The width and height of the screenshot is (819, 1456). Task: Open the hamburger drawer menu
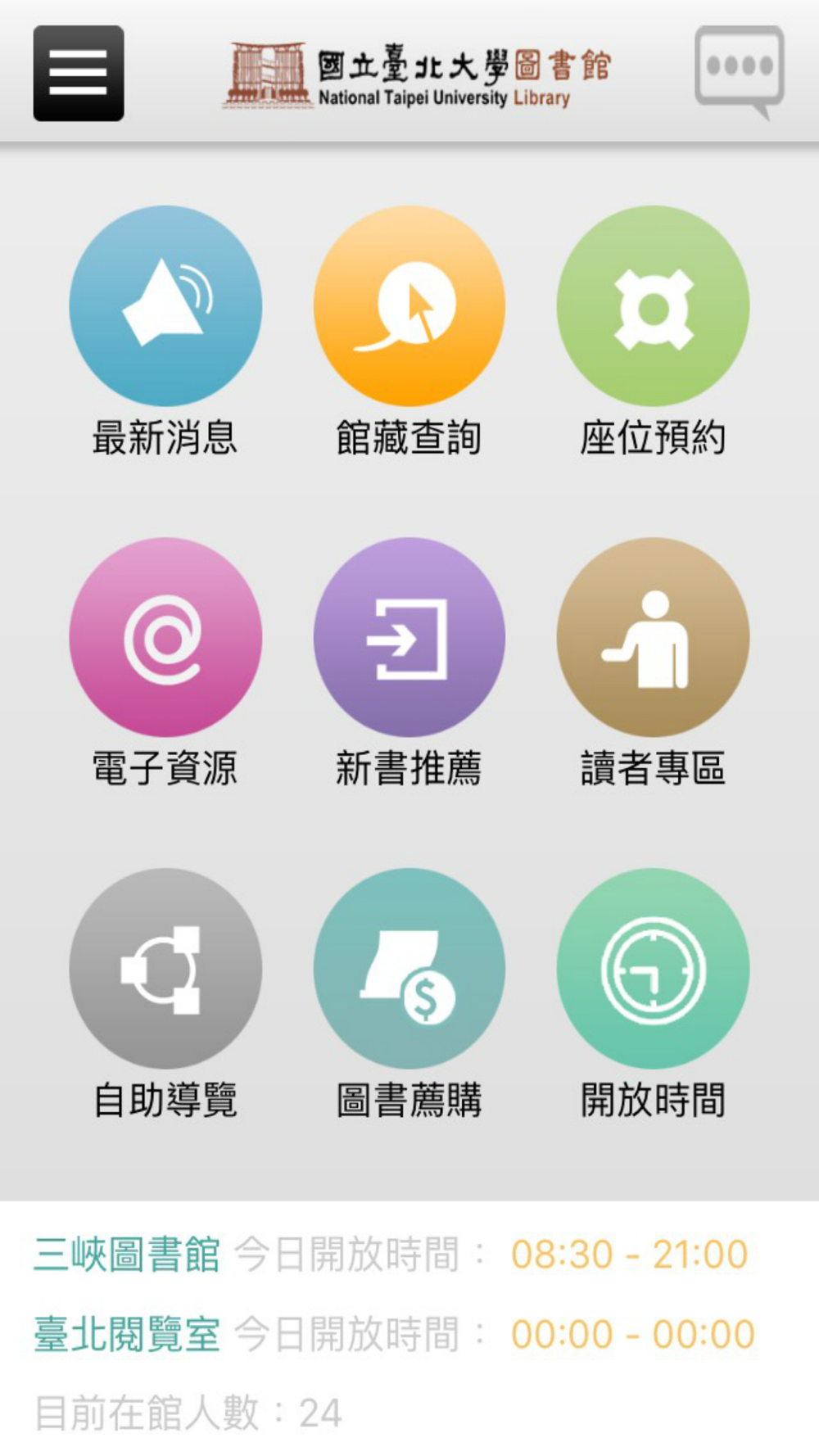pyautogui.click(x=79, y=73)
